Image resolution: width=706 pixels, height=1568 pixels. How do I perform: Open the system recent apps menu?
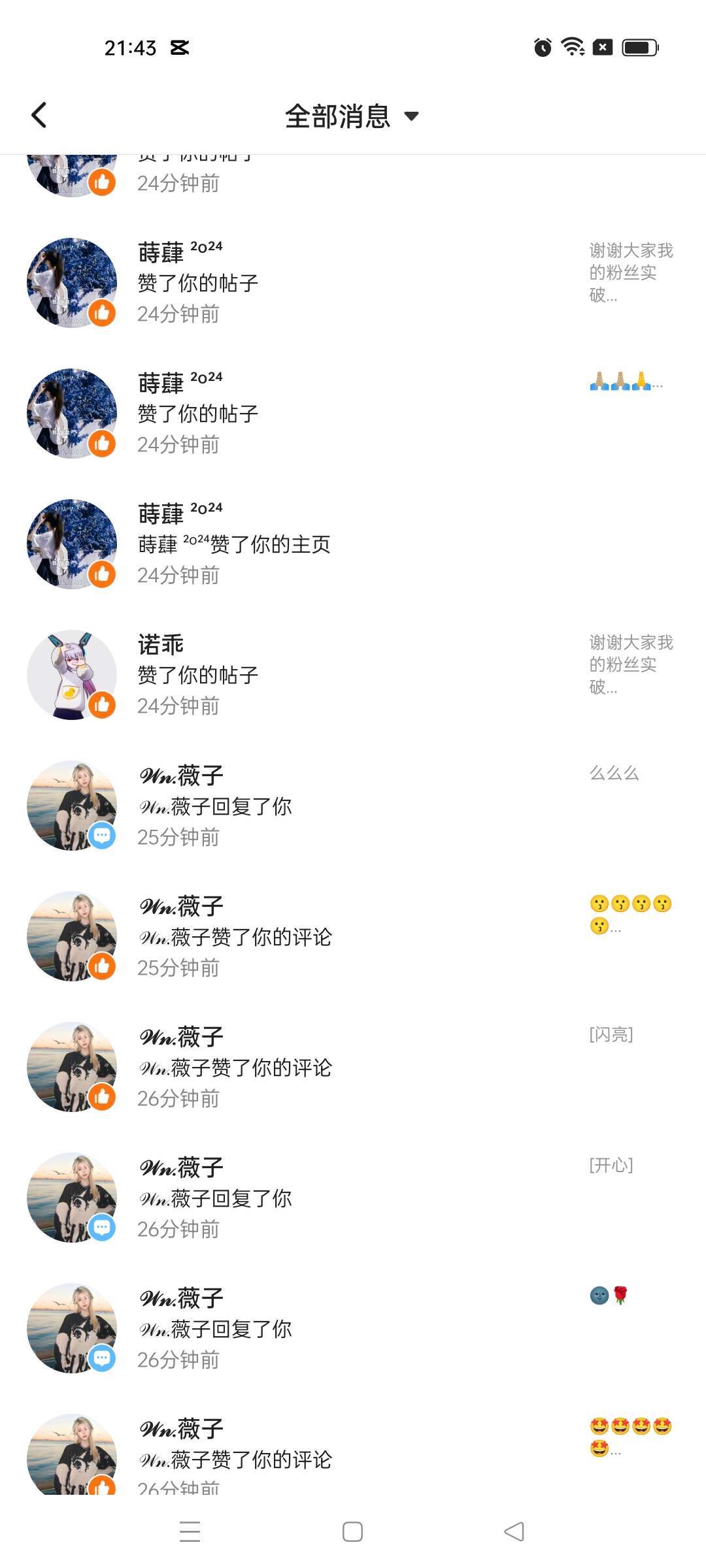tap(190, 1531)
